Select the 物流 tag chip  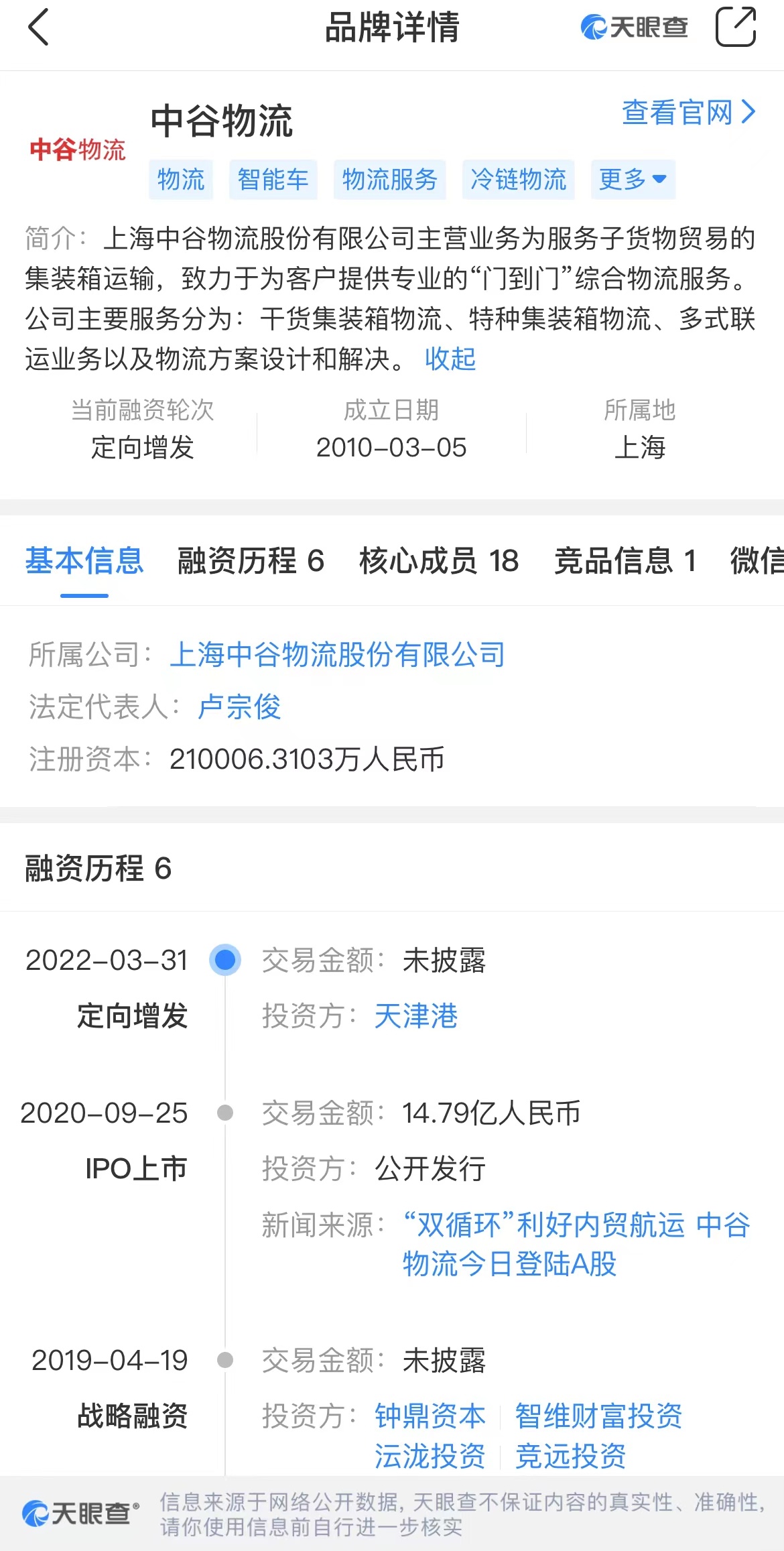click(181, 179)
